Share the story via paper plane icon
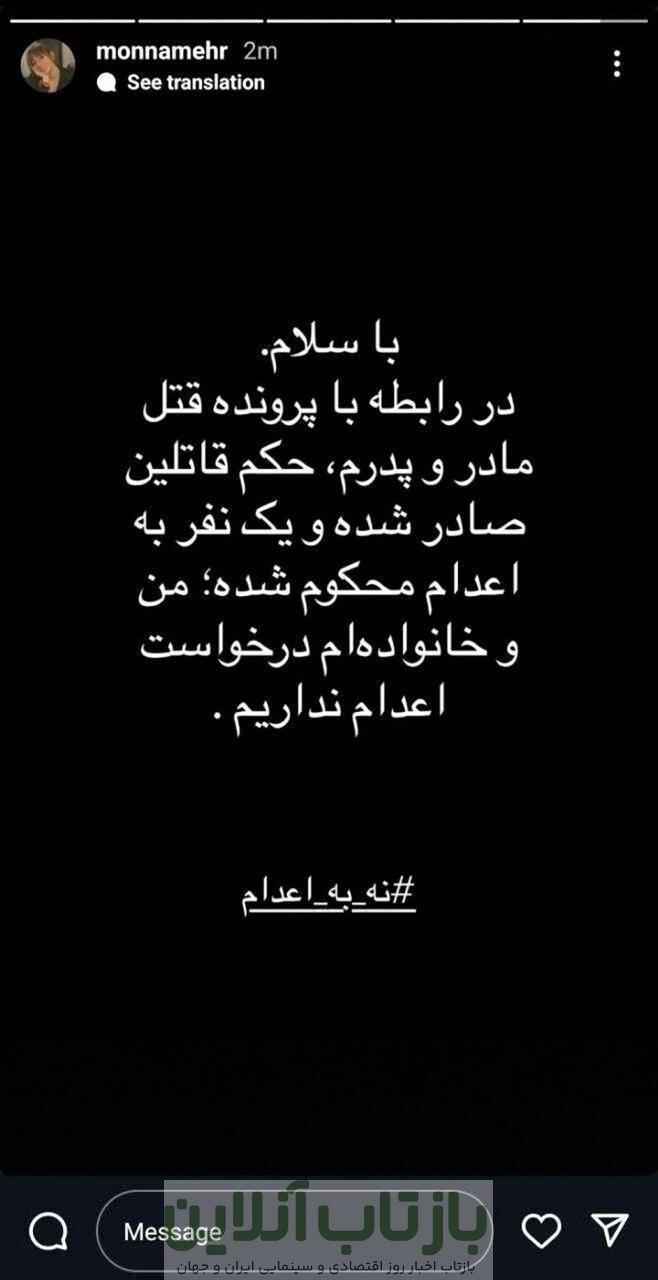 click(x=609, y=1231)
